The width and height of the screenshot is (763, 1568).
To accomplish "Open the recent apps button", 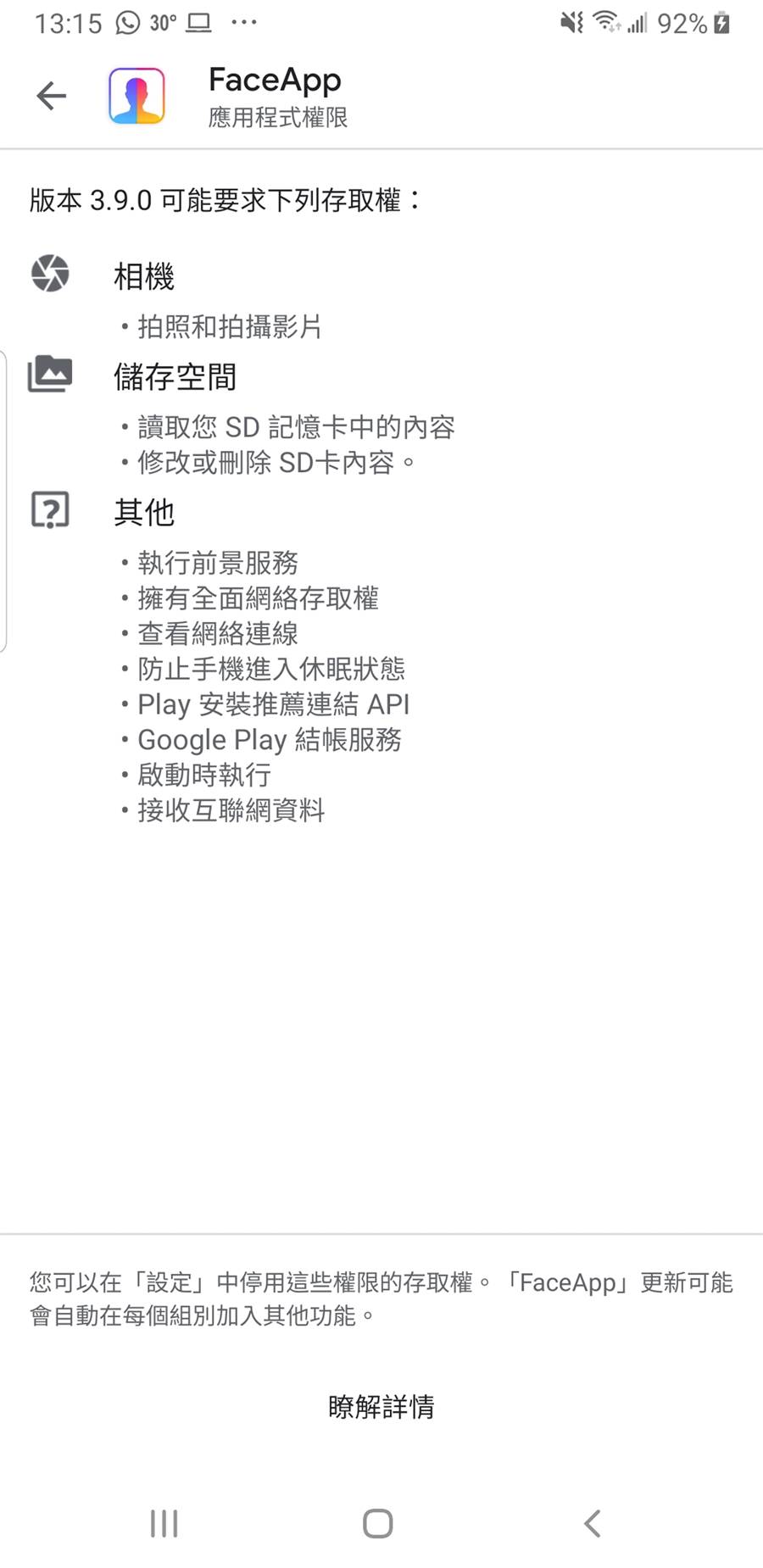I will [164, 1523].
